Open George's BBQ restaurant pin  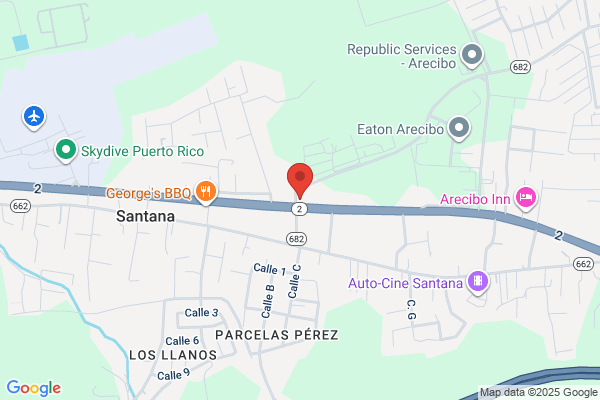pos(206,193)
